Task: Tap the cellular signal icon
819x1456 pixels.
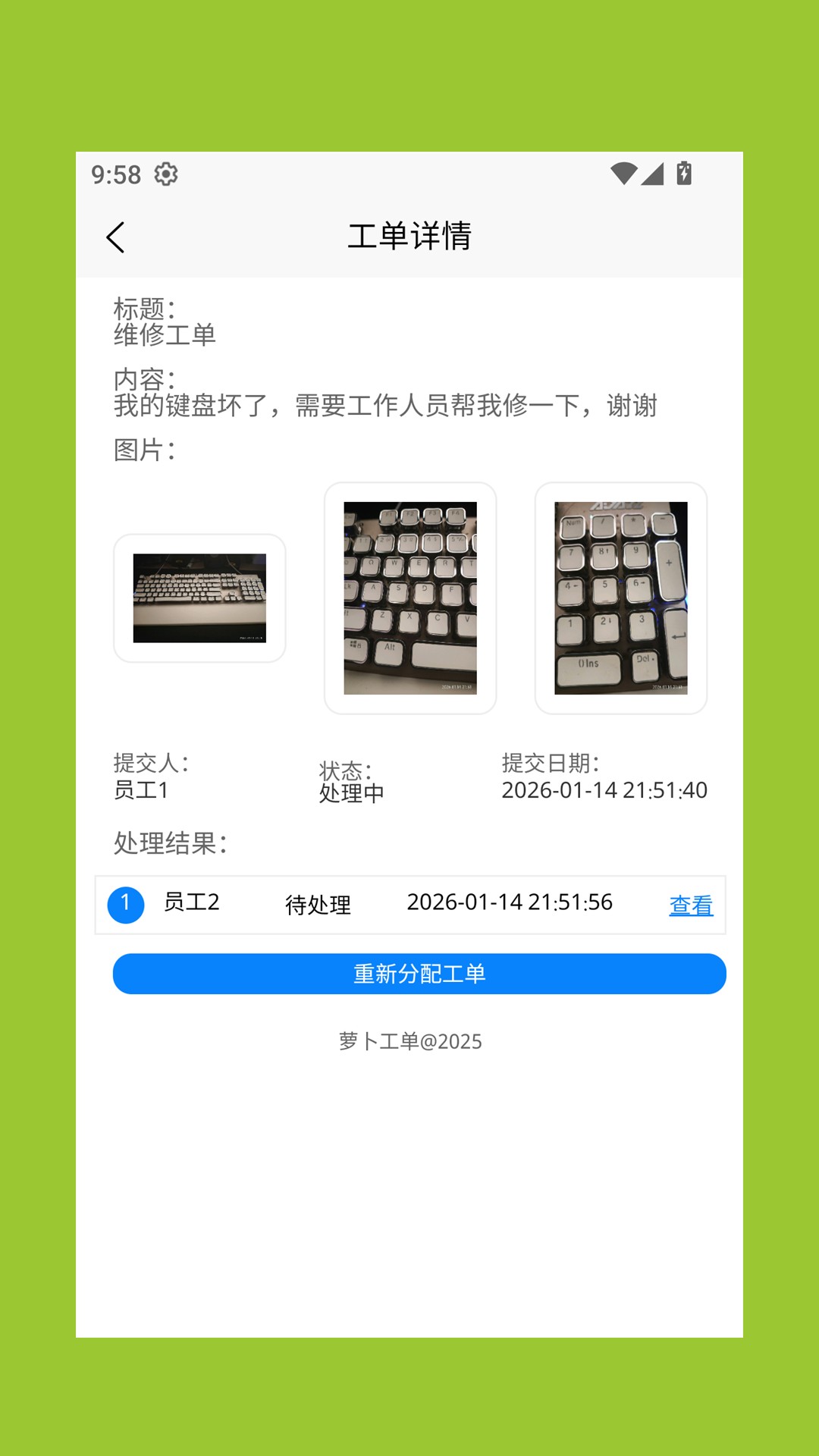Action: 653,174
